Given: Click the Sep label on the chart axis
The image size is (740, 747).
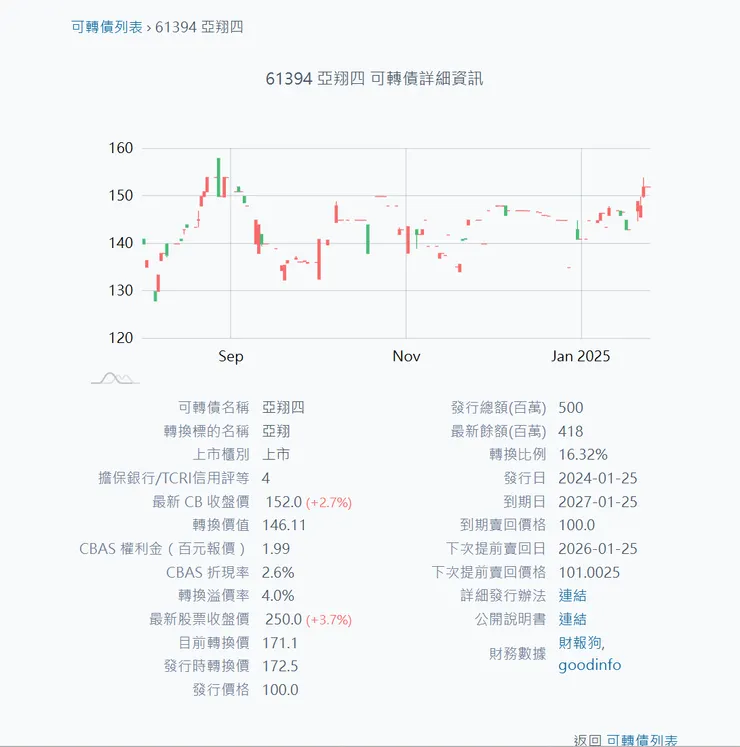Looking at the screenshot, I should tap(230, 356).
